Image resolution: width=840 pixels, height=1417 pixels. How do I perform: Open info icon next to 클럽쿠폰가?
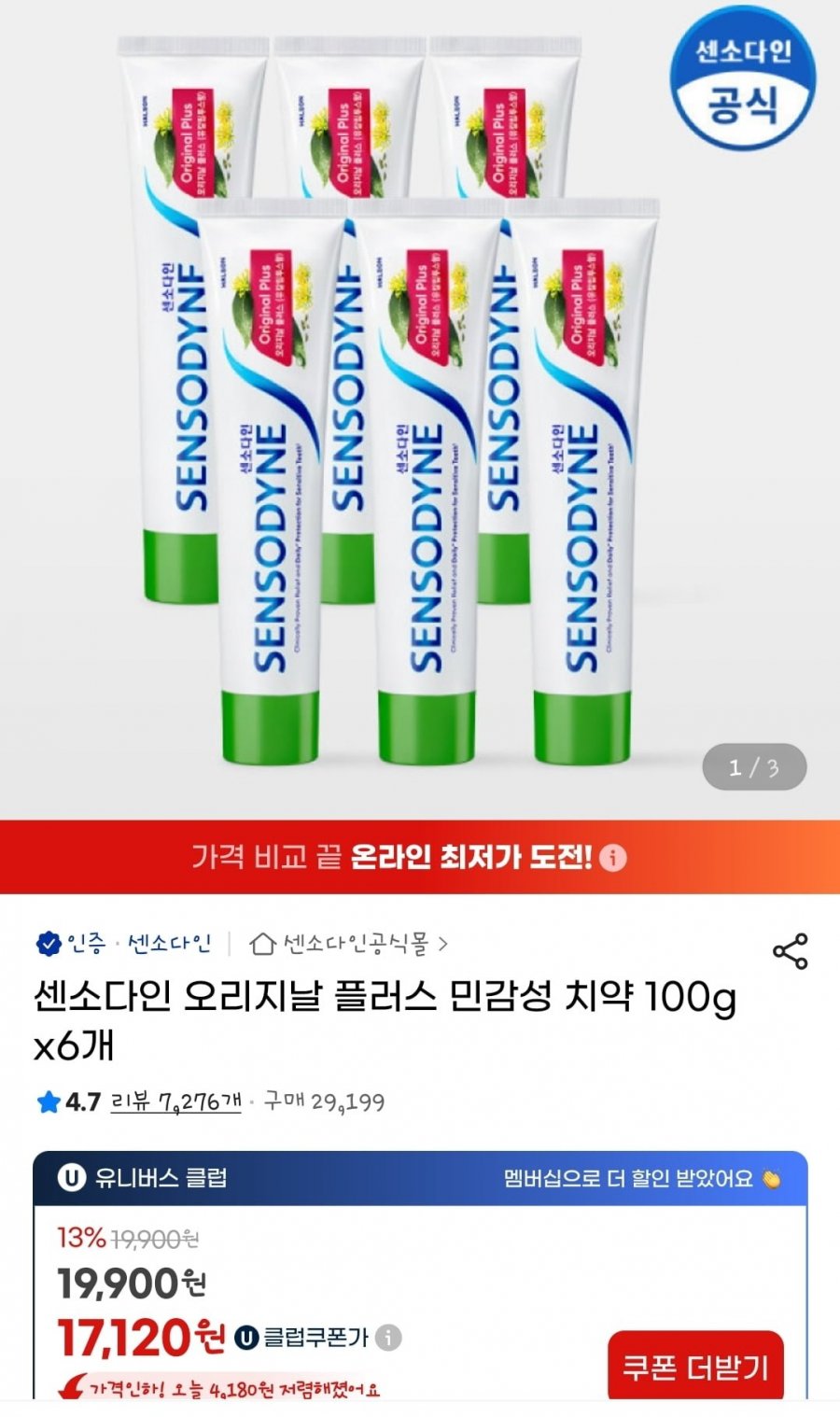point(388,1338)
